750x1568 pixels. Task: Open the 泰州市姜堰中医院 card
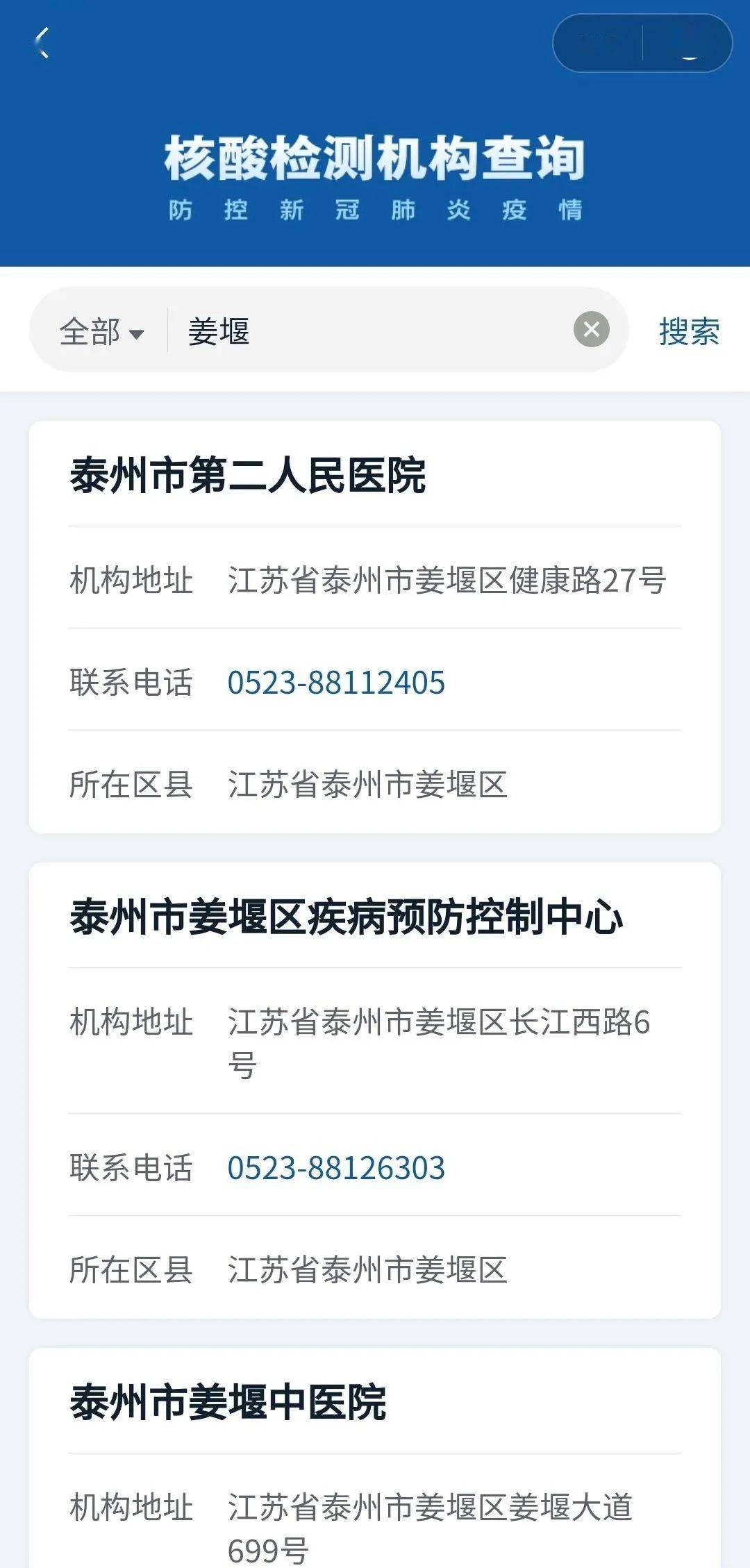228,1402
